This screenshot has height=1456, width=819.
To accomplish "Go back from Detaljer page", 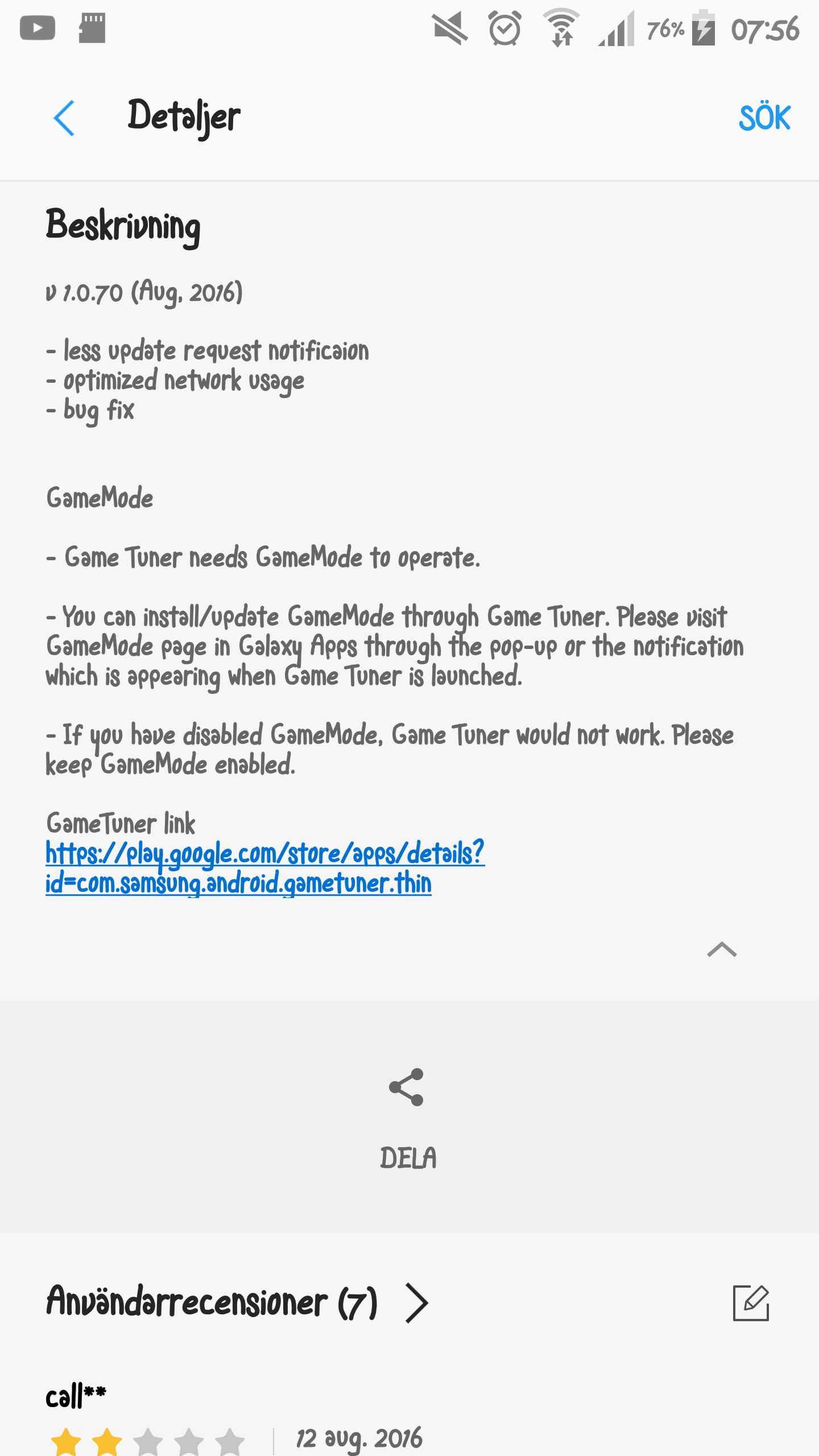I will pos(64,118).
